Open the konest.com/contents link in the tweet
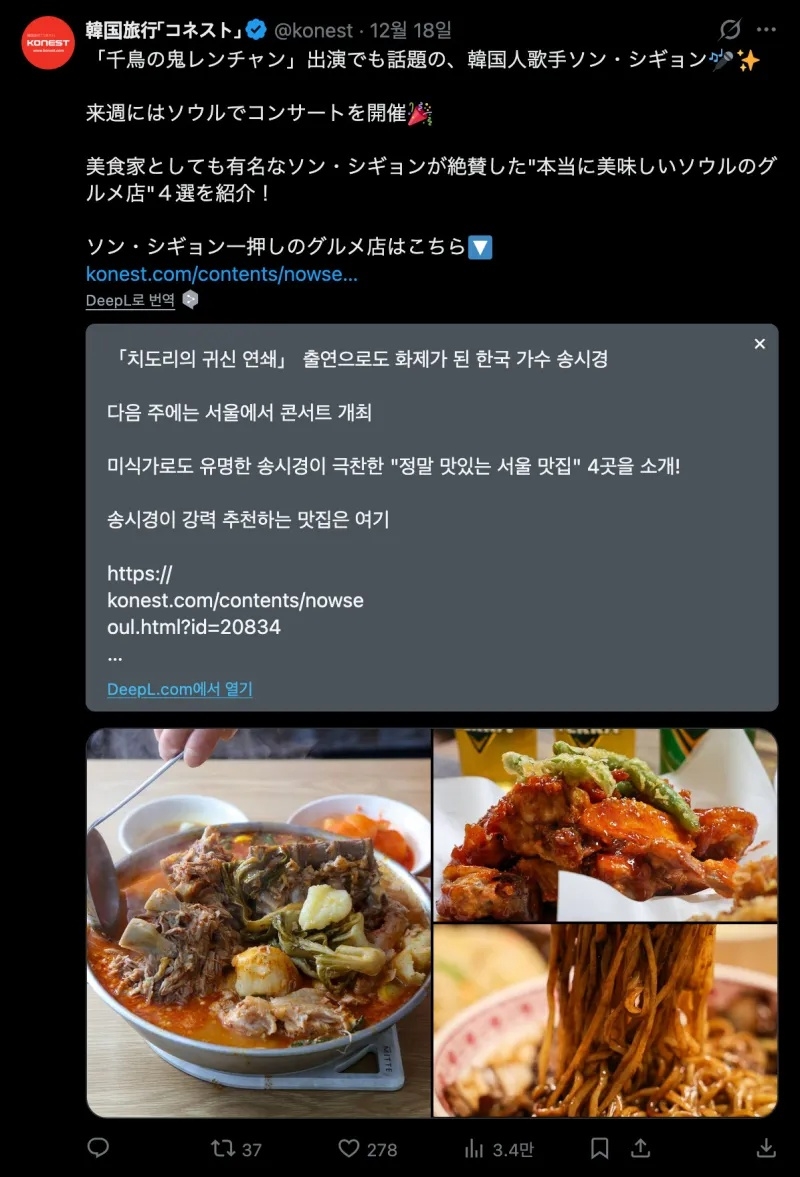Image resolution: width=800 pixels, height=1177 pixels. pos(221,274)
